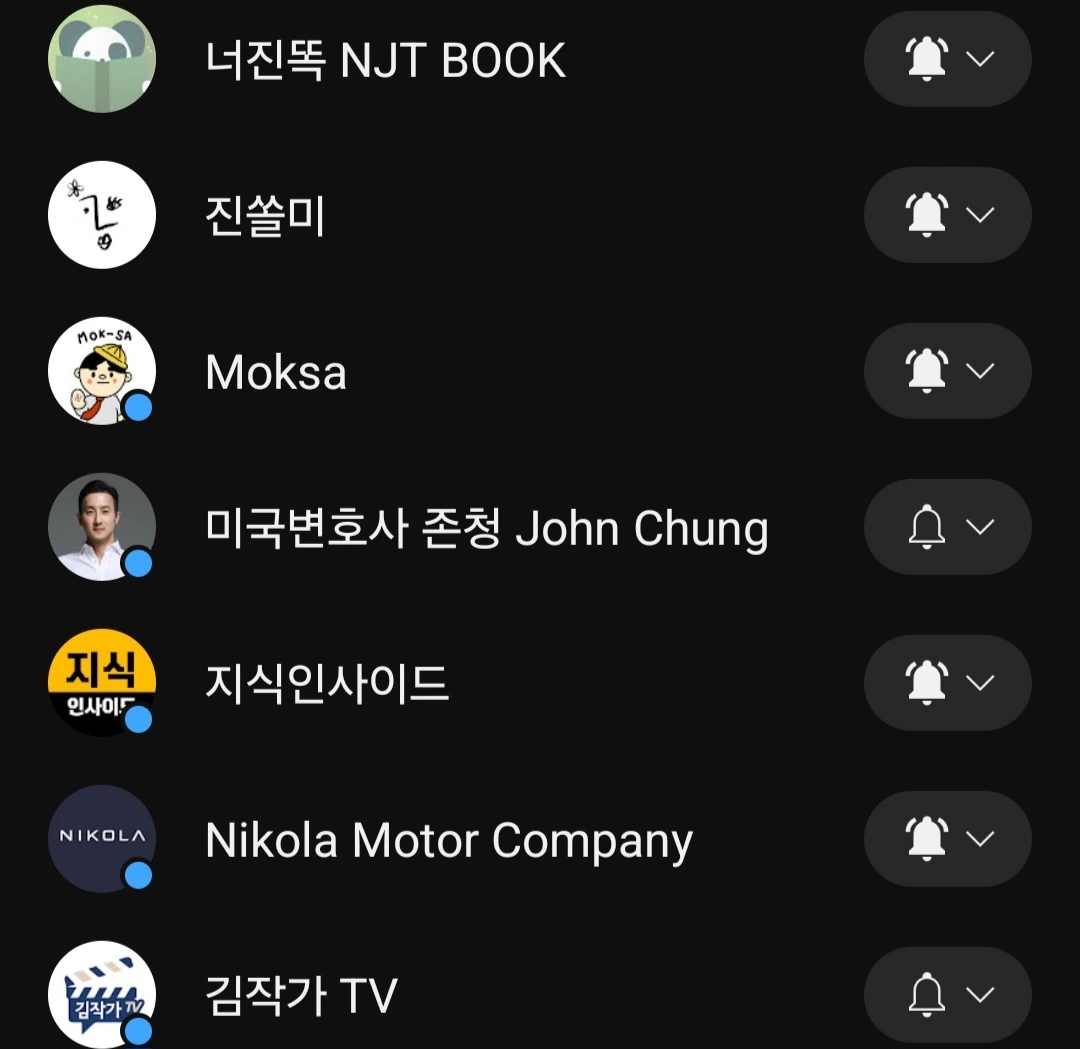Visit the 김작가 TV channel
Screen dimensions: 1080x1049
(301, 996)
